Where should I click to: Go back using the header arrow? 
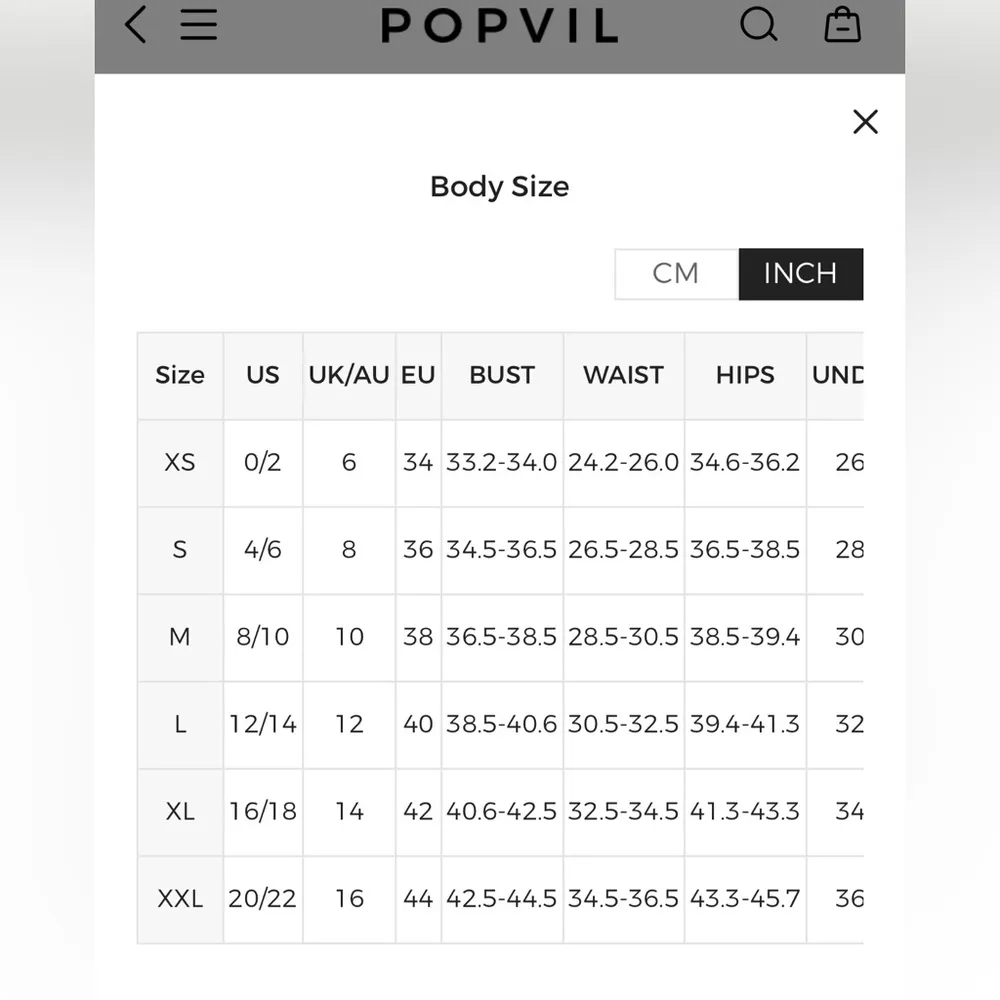tap(135, 24)
